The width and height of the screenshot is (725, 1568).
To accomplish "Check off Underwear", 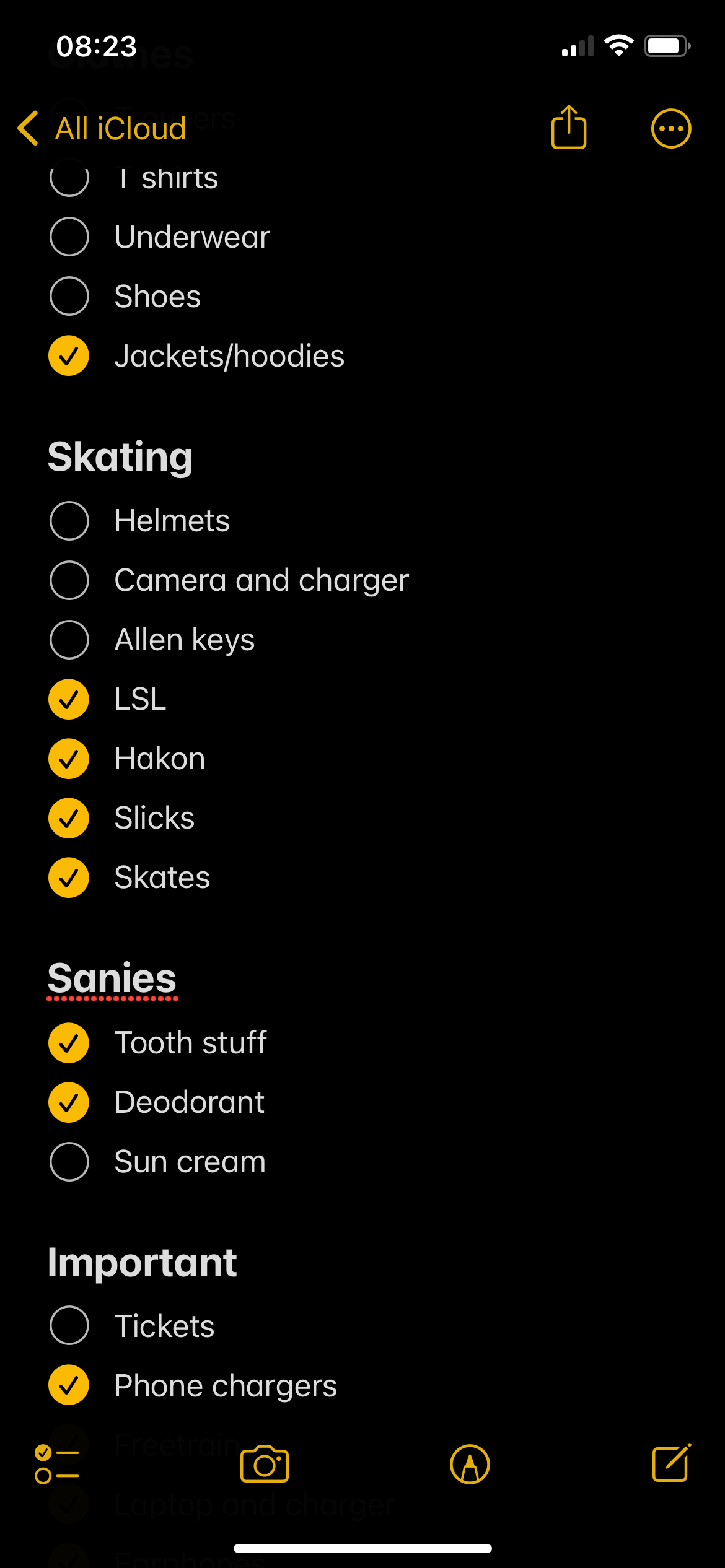I will click(x=69, y=237).
